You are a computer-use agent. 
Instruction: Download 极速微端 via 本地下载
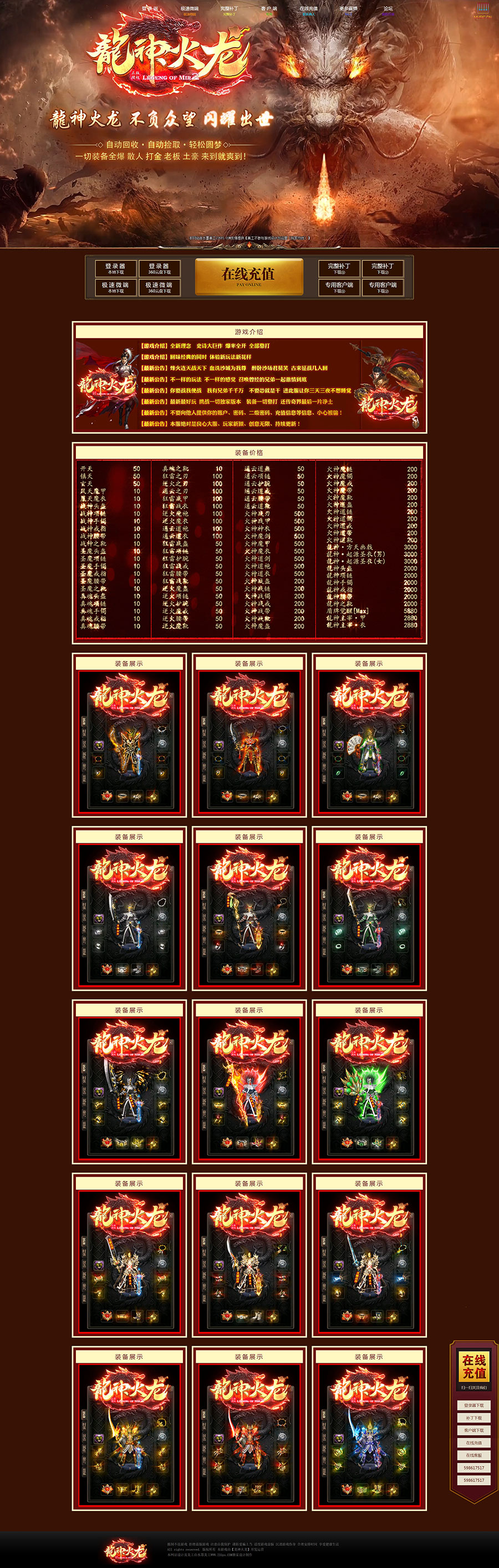pos(116,287)
